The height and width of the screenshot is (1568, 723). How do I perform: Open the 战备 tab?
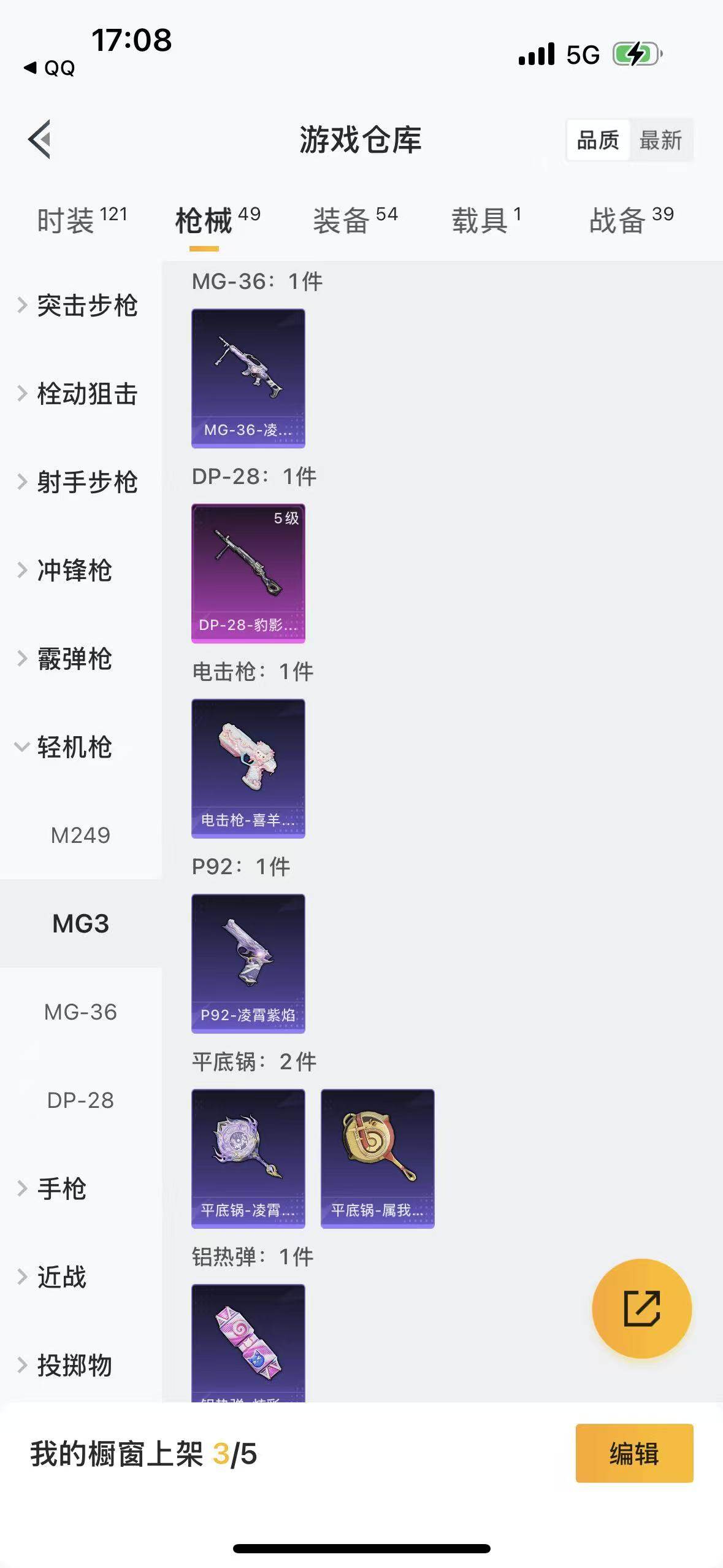click(631, 220)
